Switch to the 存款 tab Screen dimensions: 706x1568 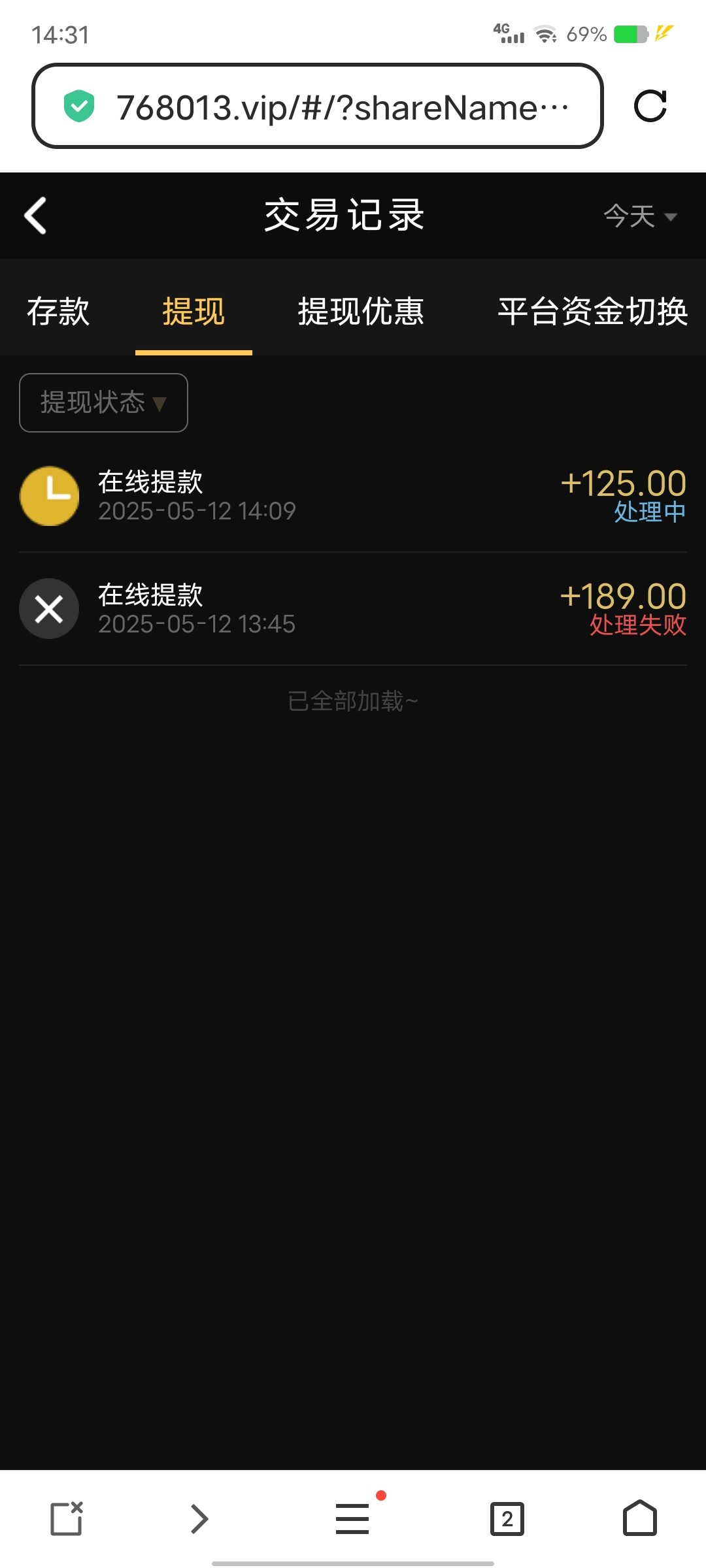pyautogui.click(x=58, y=314)
